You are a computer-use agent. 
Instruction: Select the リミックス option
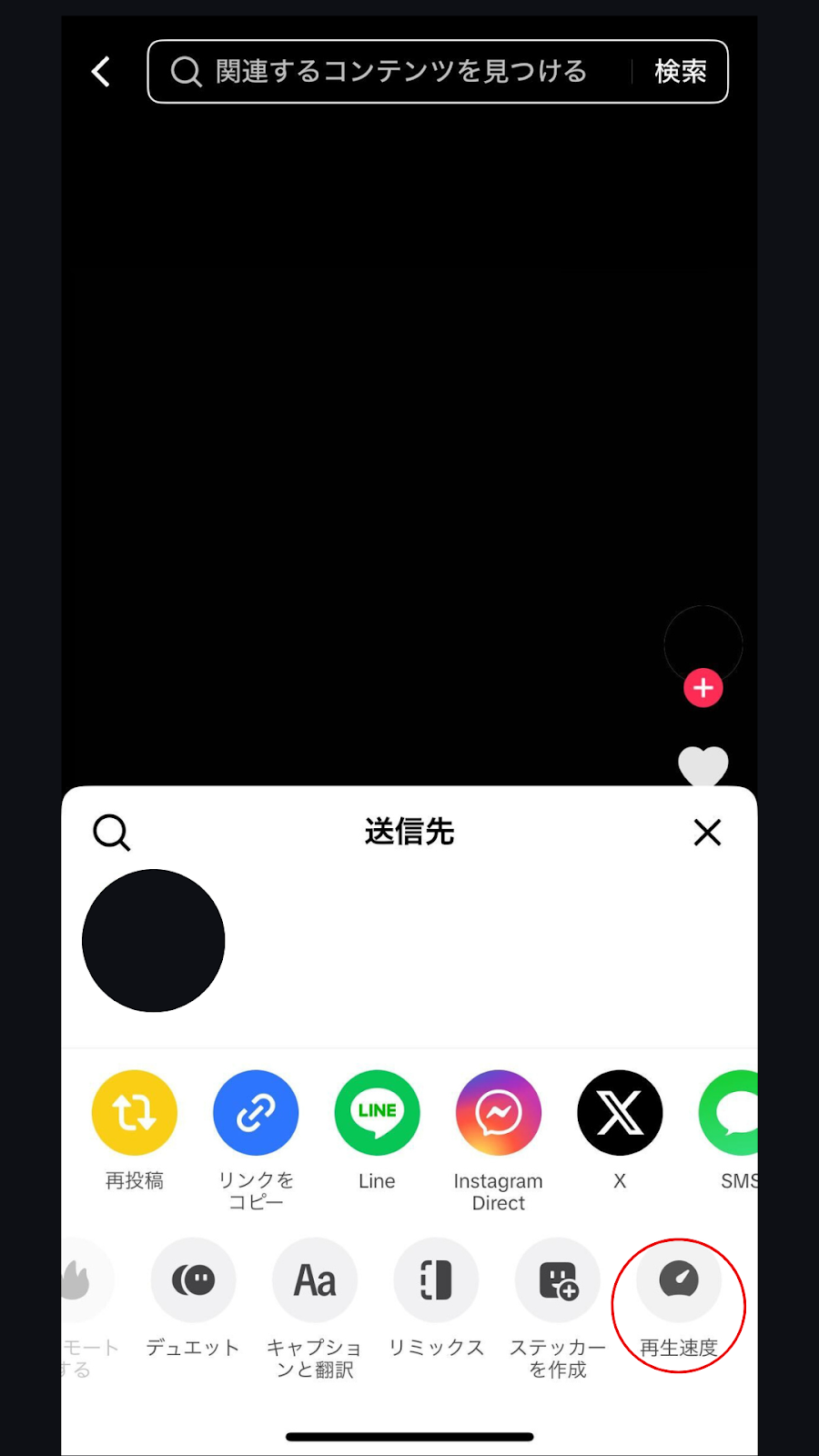436,1279
